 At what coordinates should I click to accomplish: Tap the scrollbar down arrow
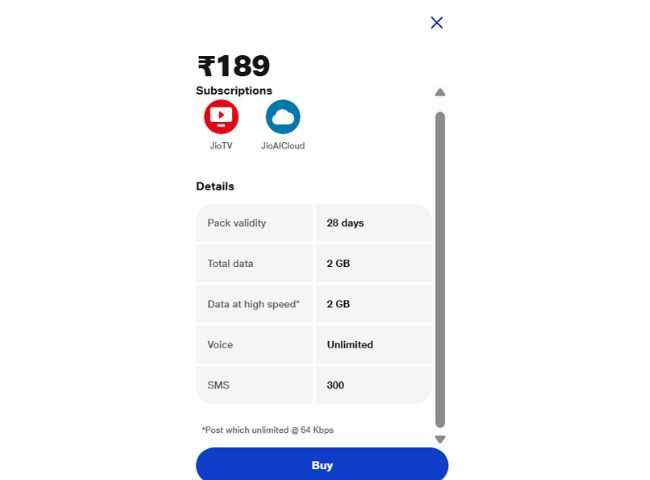(x=440, y=439)
